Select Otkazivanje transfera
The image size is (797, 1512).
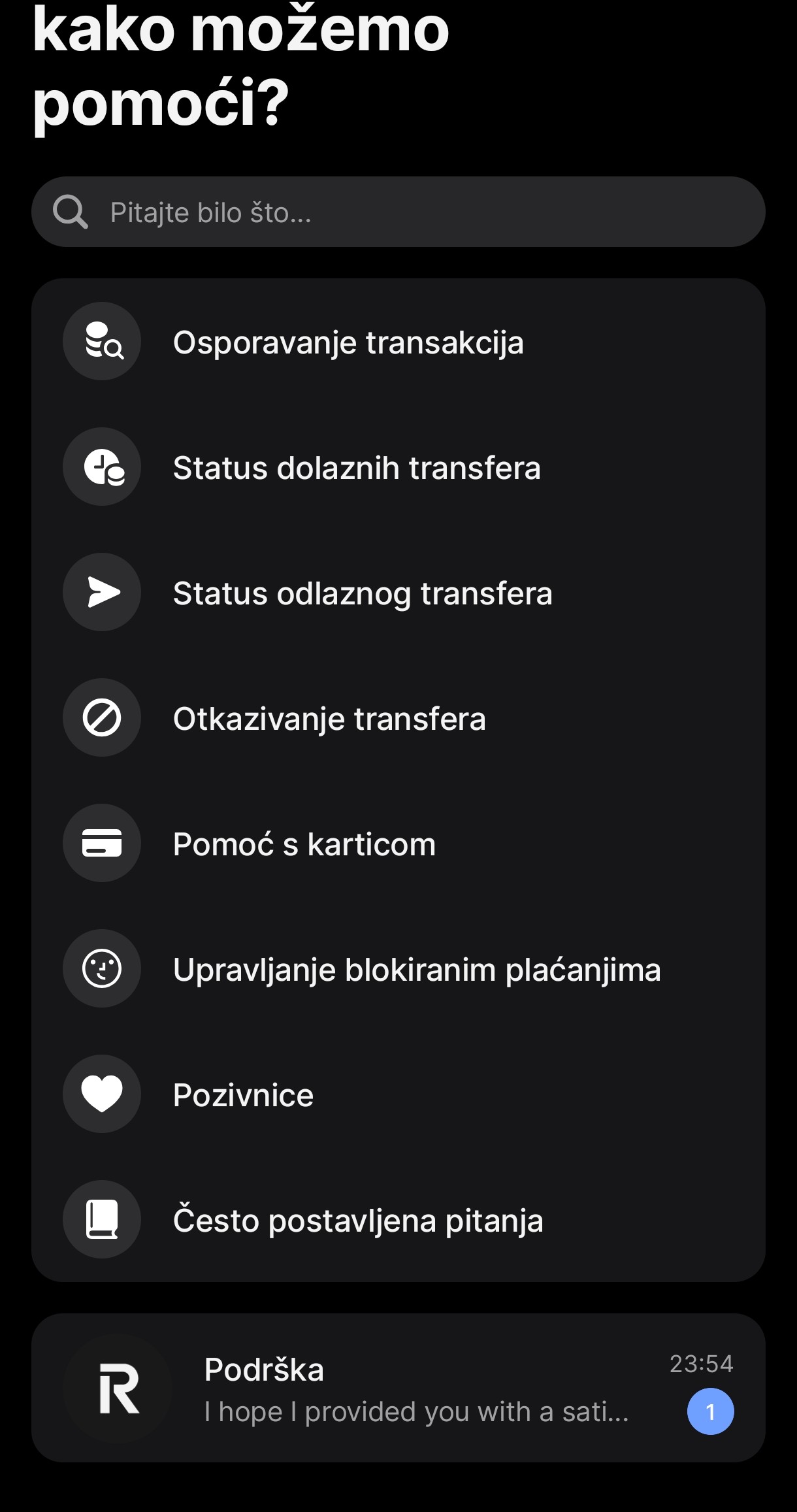click(398, 718)
